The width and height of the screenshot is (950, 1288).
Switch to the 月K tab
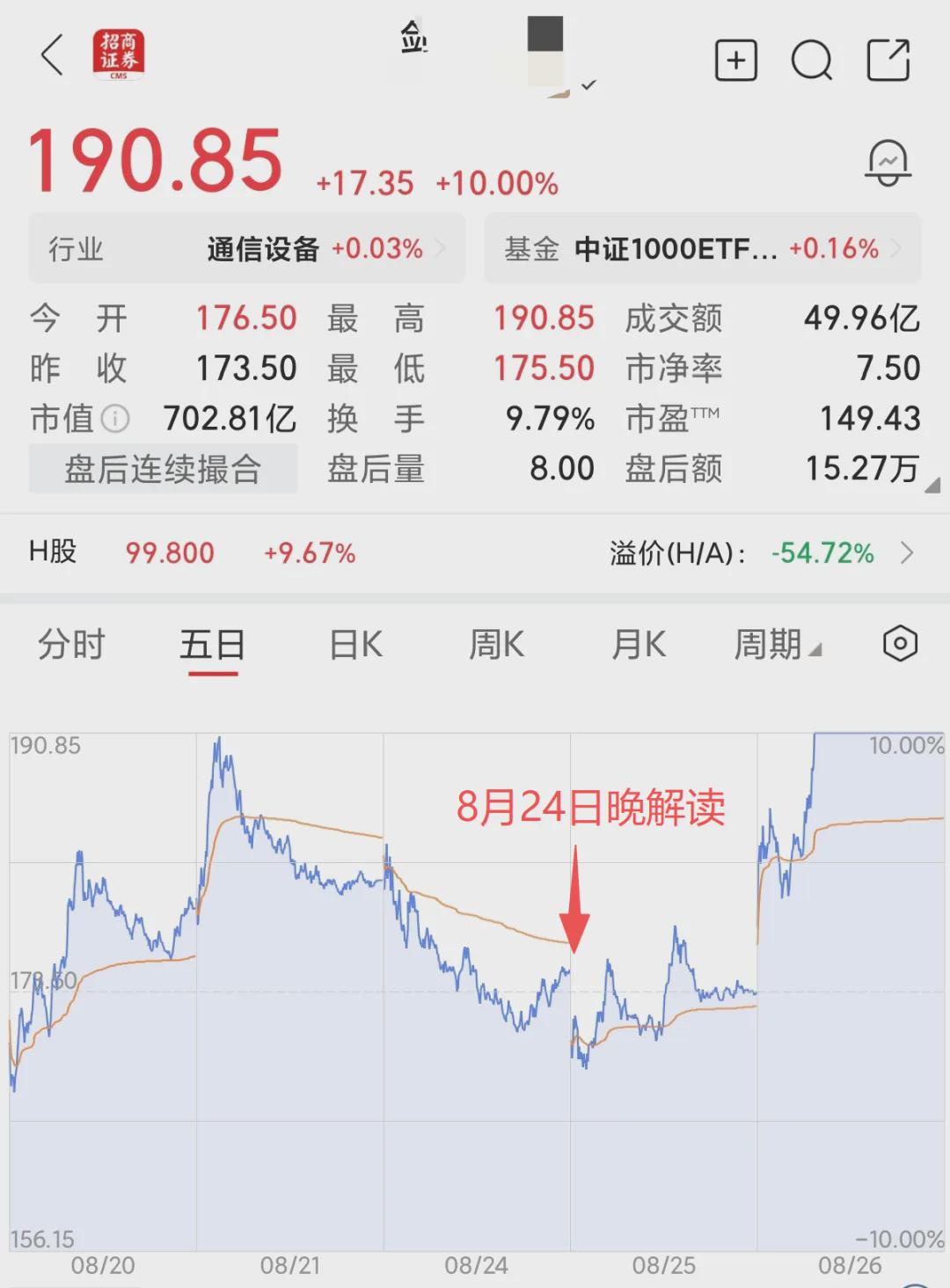pyautogui.click(x=639, y=645)
